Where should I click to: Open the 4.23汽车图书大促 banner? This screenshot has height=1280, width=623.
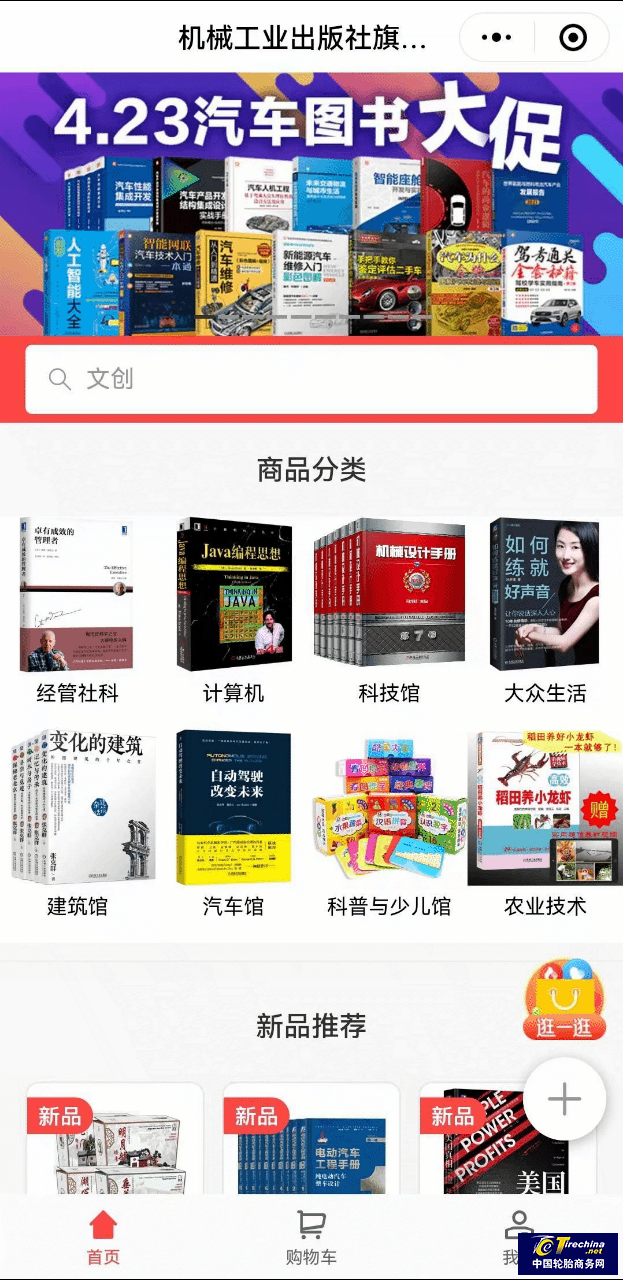point(311,204)
